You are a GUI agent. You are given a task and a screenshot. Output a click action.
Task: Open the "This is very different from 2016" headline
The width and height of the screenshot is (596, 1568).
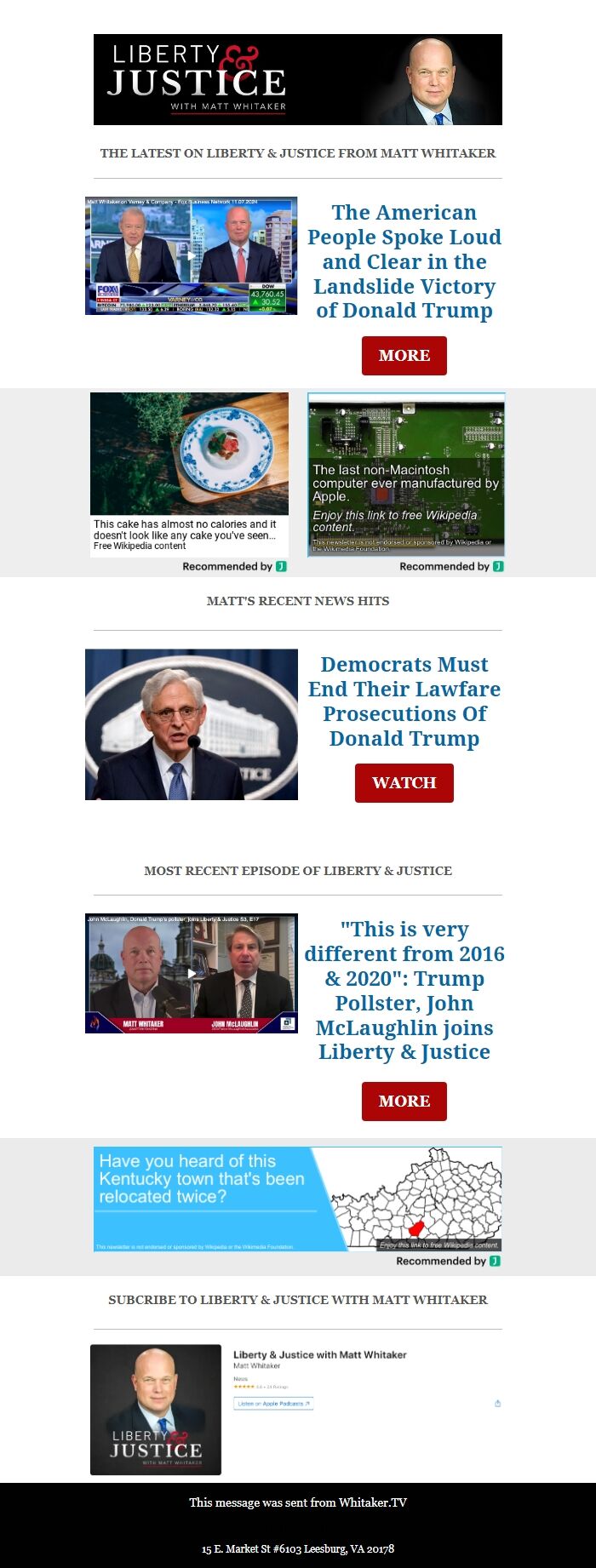[404, 990]
